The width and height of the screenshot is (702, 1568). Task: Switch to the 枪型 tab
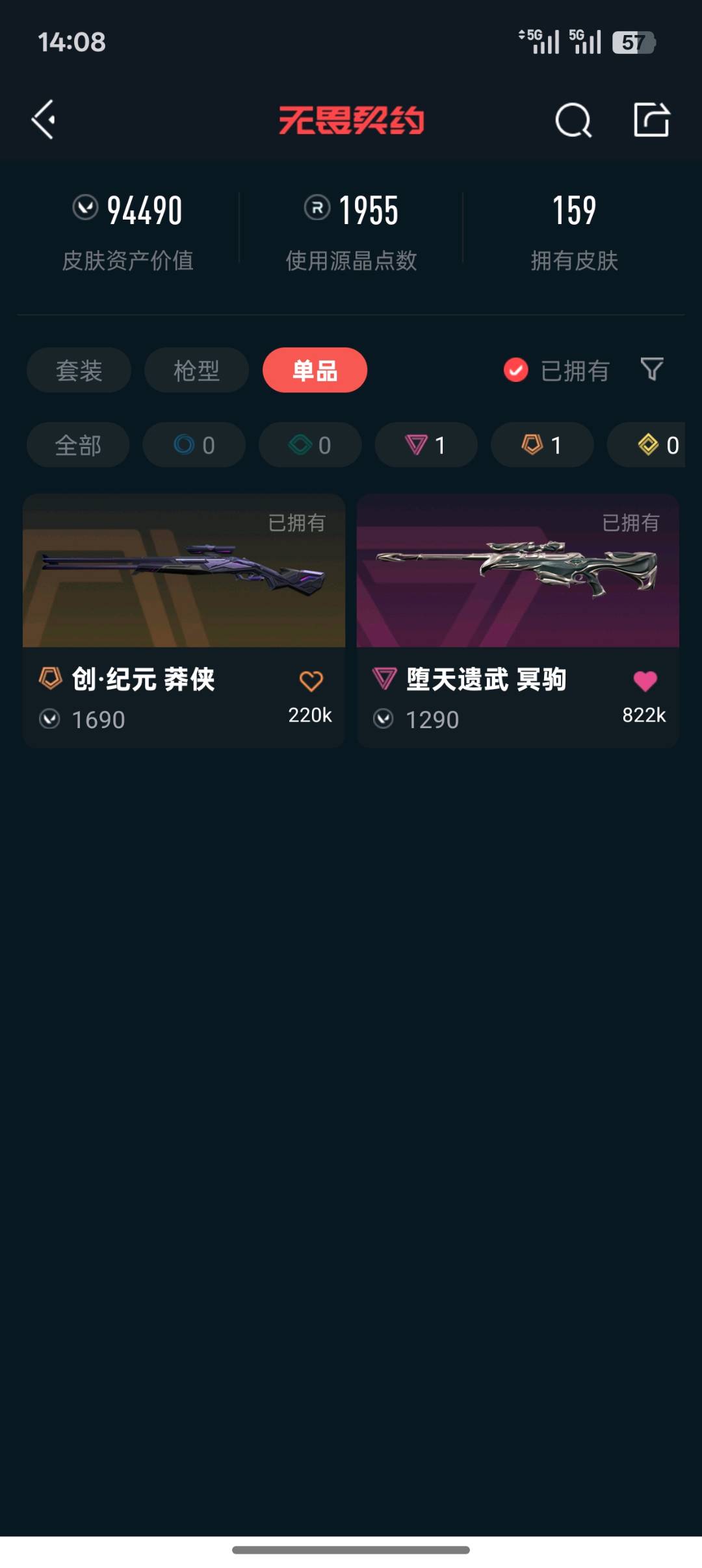coord(196,370)
